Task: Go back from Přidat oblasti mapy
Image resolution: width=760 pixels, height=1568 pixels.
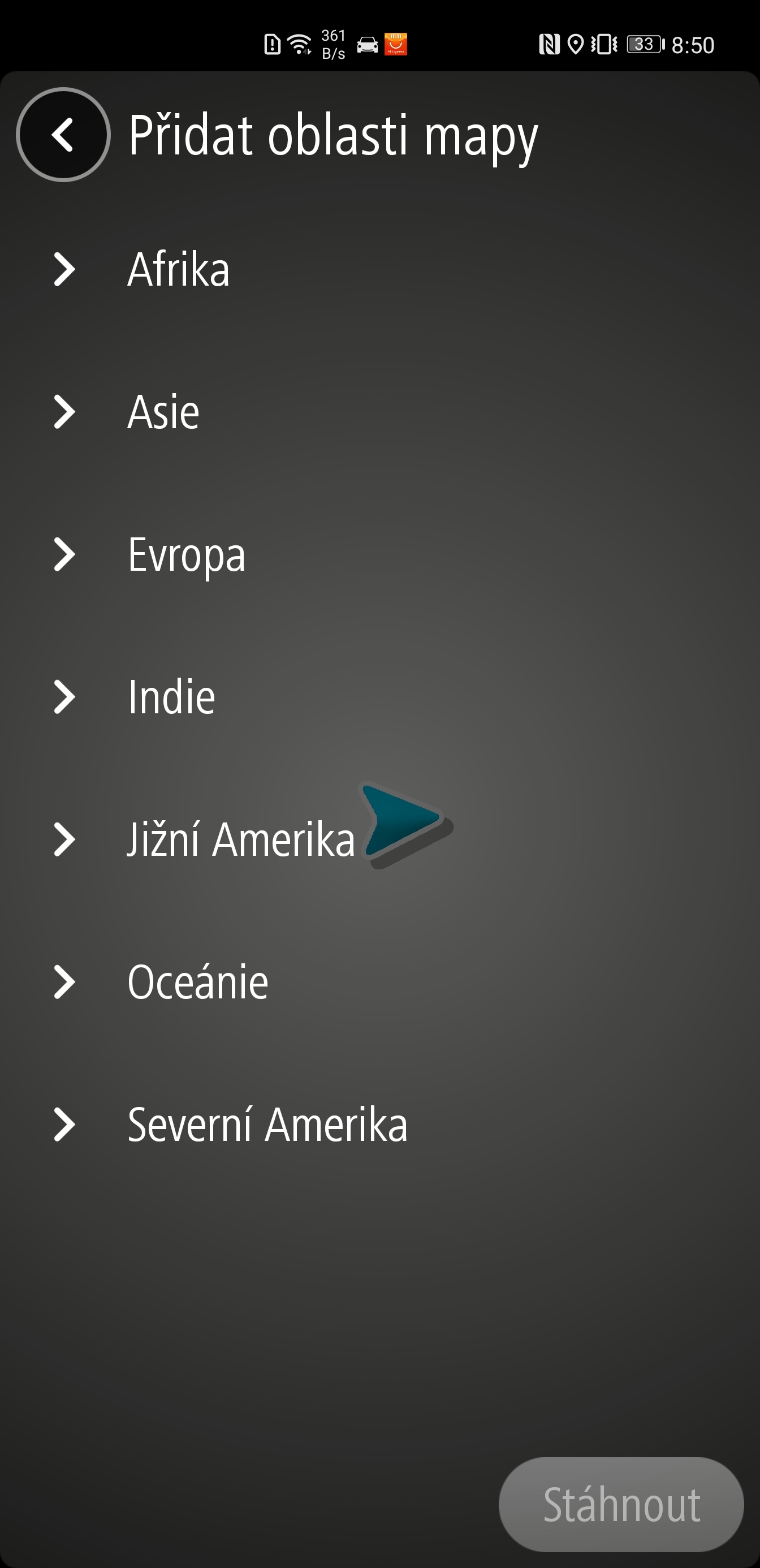Action: (x=63, y=135)
